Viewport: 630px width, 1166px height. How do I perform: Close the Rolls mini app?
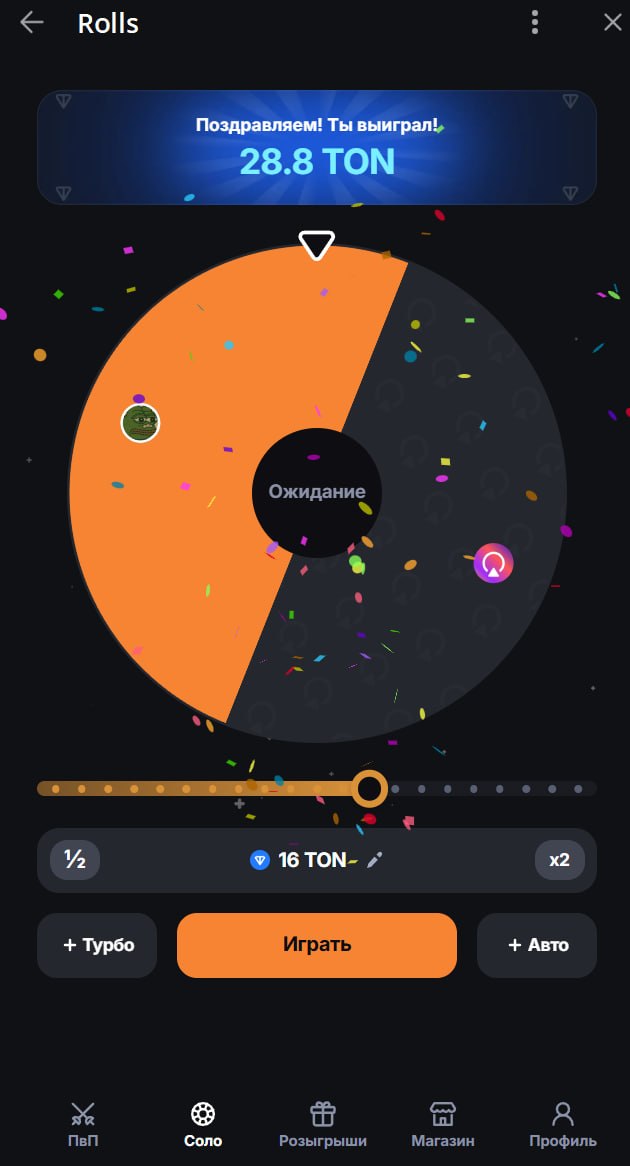click(612, 23)
